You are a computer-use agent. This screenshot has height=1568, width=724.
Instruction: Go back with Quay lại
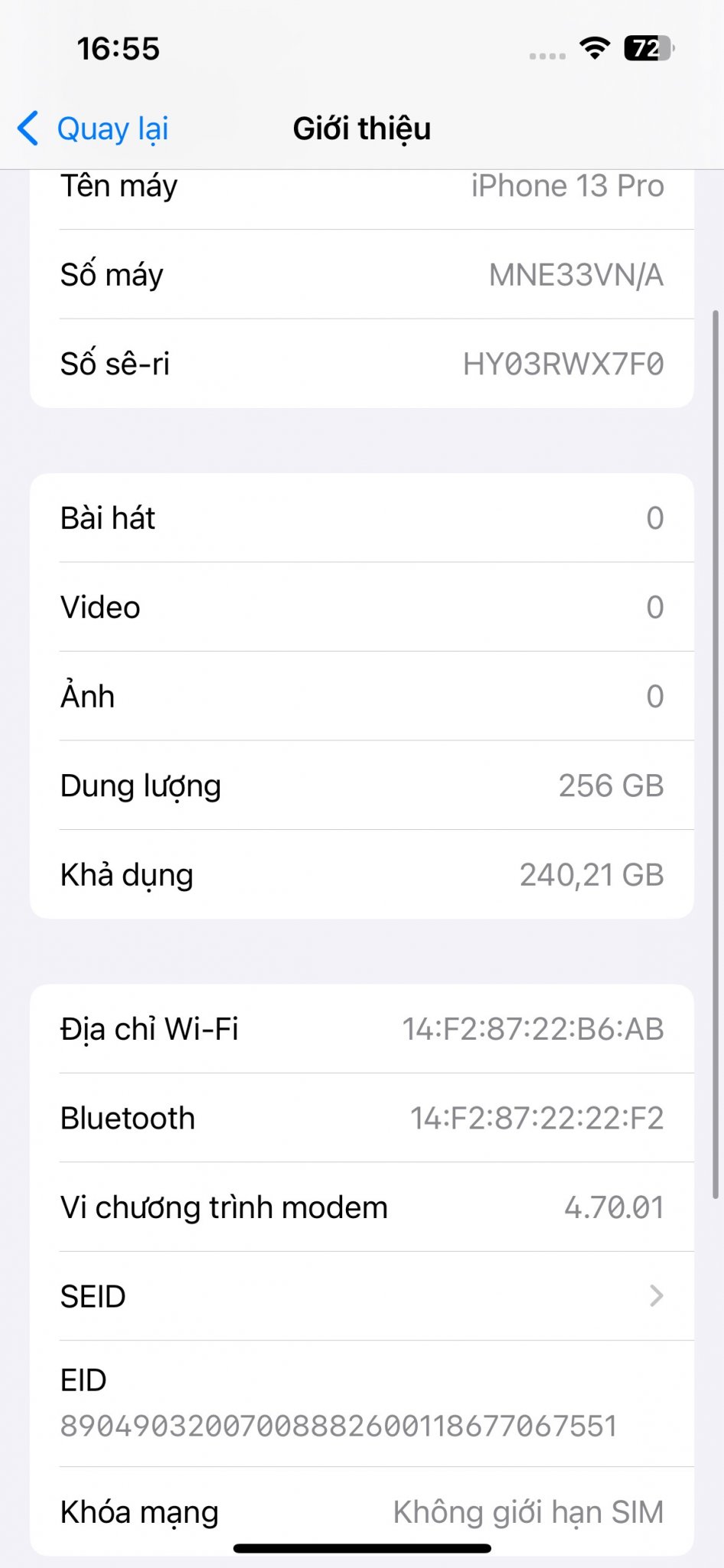coord(93,129)
